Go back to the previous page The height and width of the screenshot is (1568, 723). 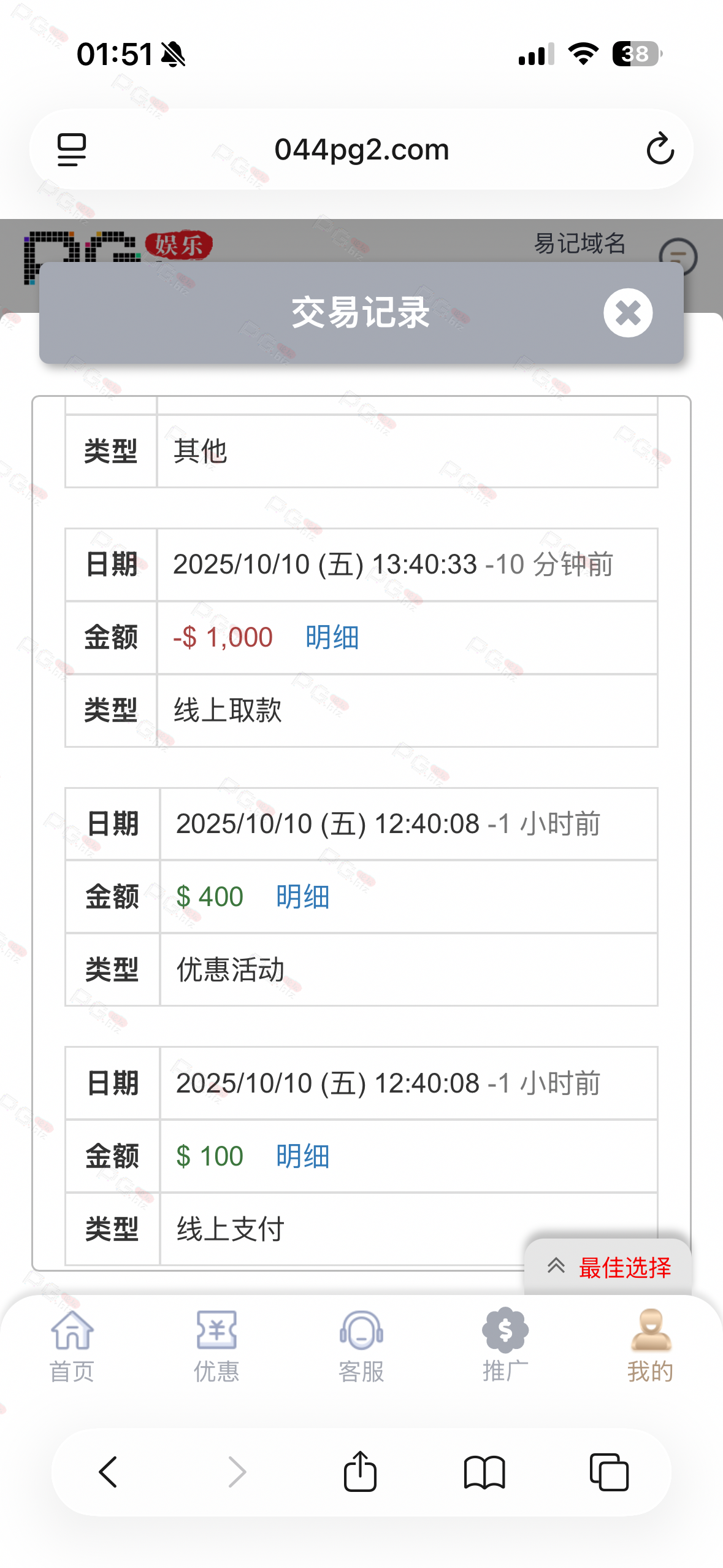pyautogui.click(x=109, y=1472)
